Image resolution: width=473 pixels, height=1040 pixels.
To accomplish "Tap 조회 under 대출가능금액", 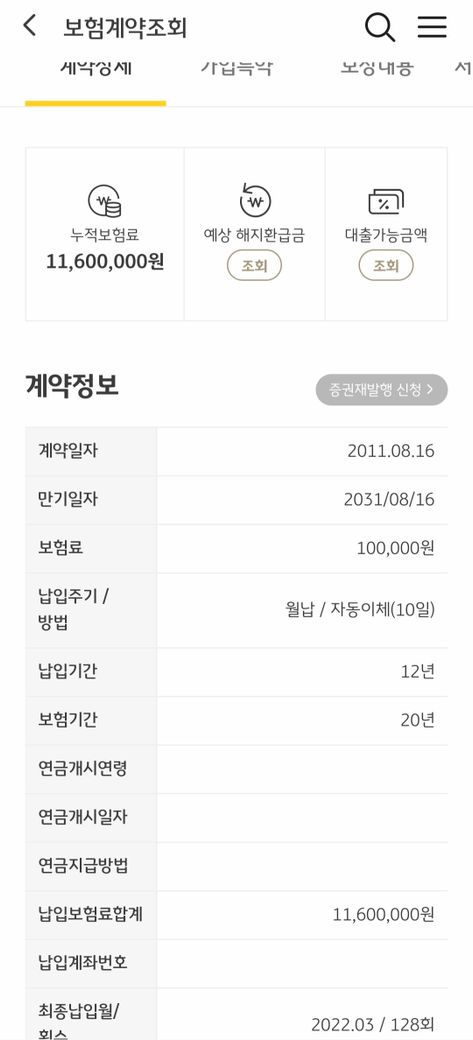I will pos(386,266).
